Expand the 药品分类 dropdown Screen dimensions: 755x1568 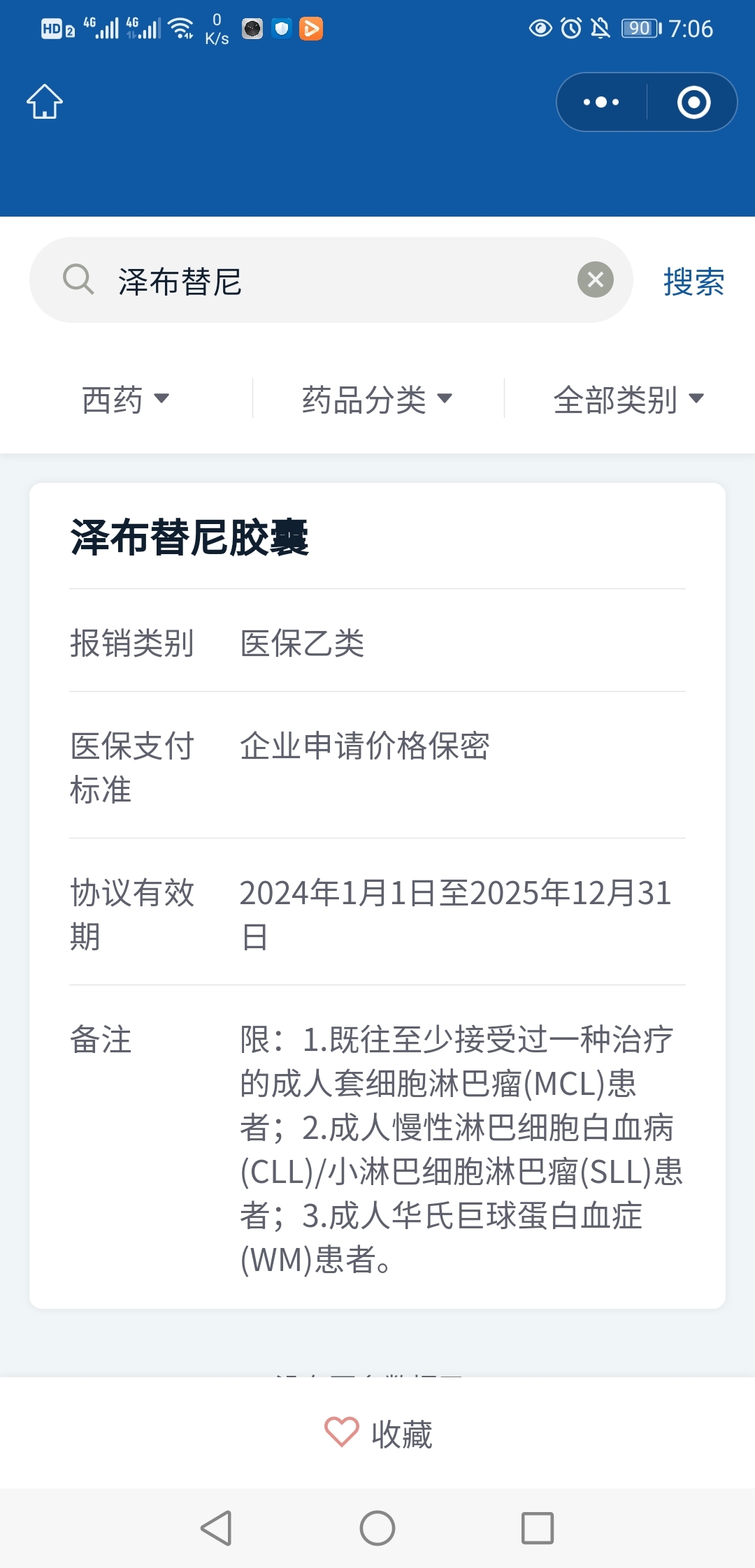(x=377, y=399)
